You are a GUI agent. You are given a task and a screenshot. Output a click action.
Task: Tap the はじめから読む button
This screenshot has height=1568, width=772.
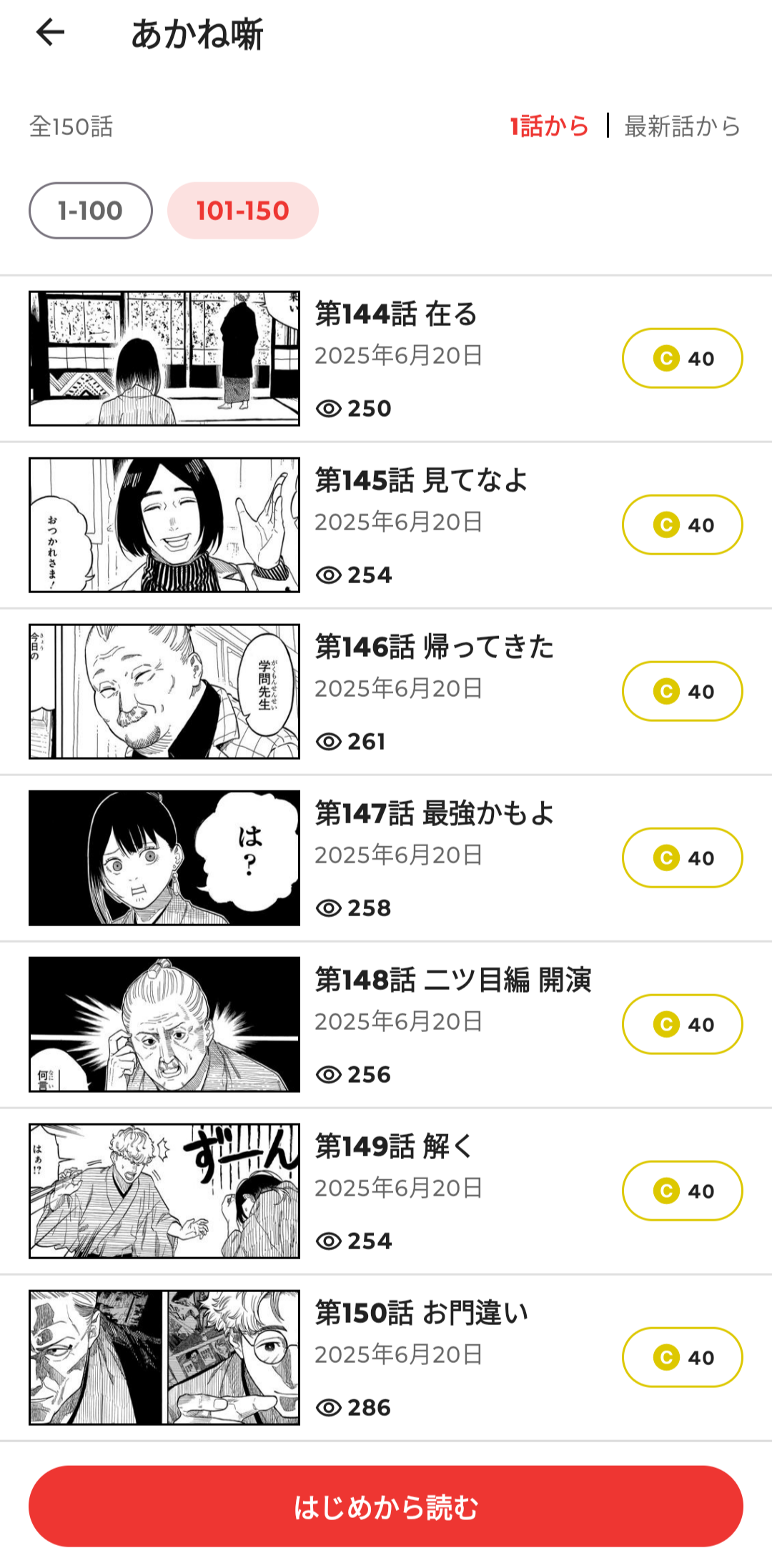pos(386,1507)
